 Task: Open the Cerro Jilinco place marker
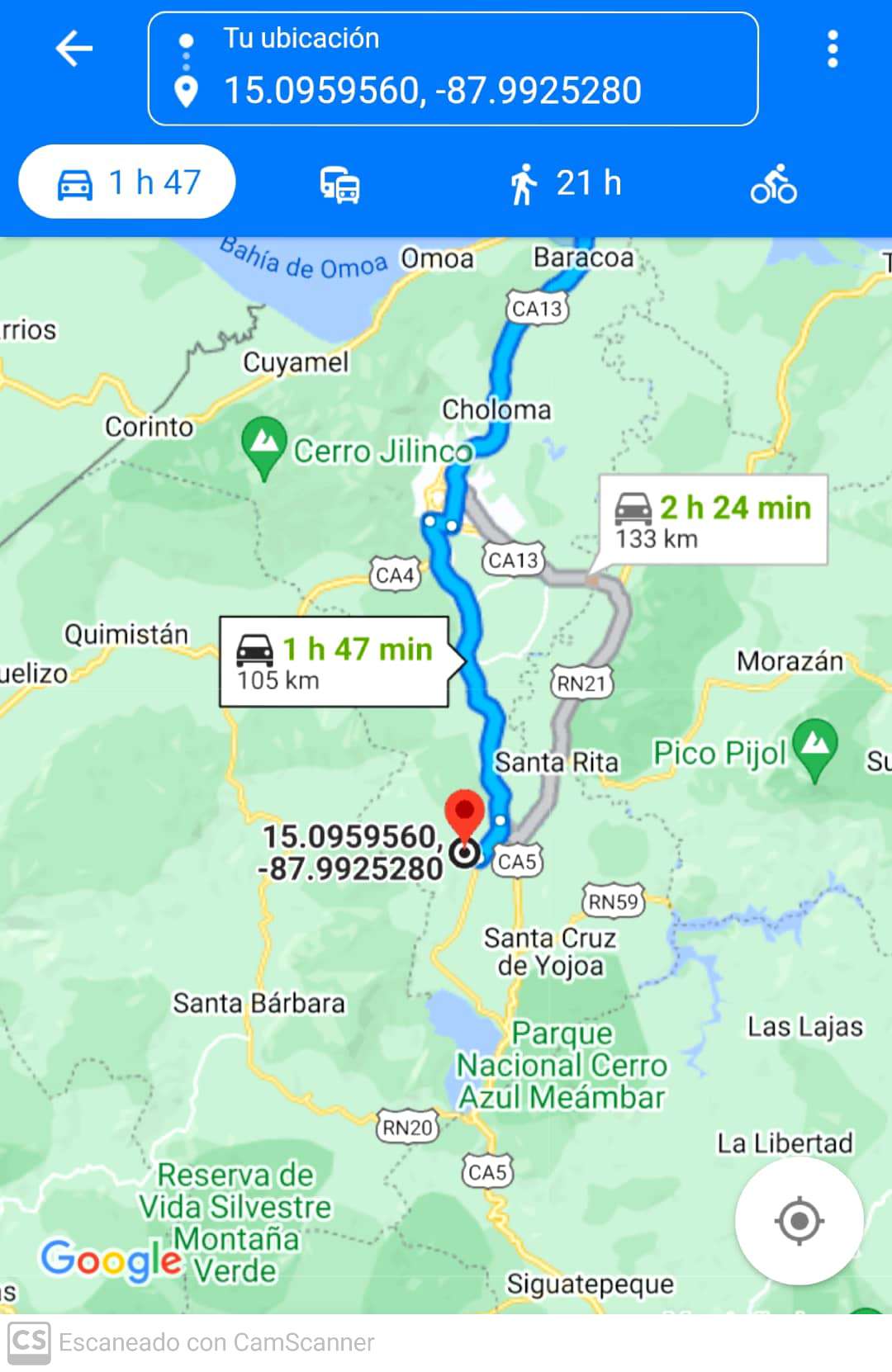264,446
